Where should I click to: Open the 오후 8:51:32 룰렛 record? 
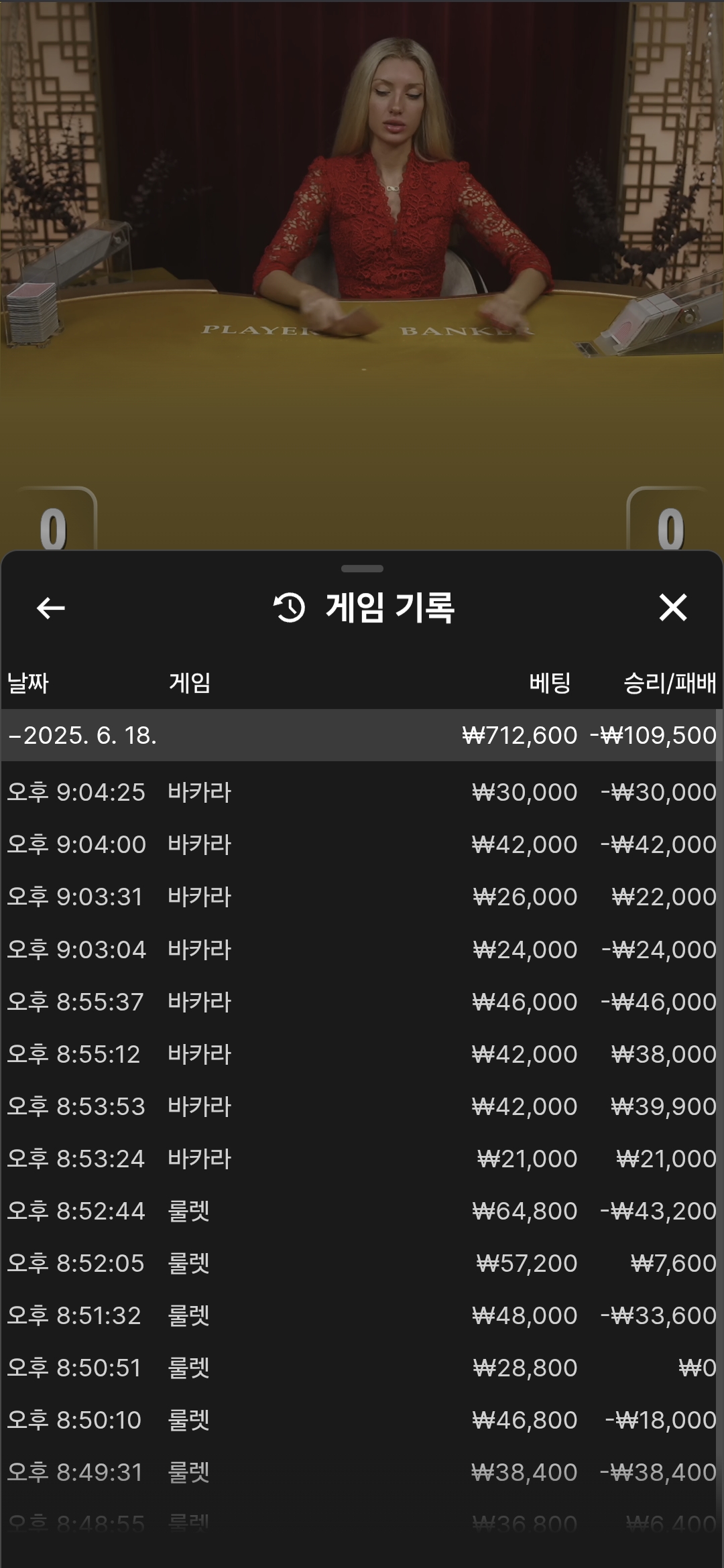362,1315
